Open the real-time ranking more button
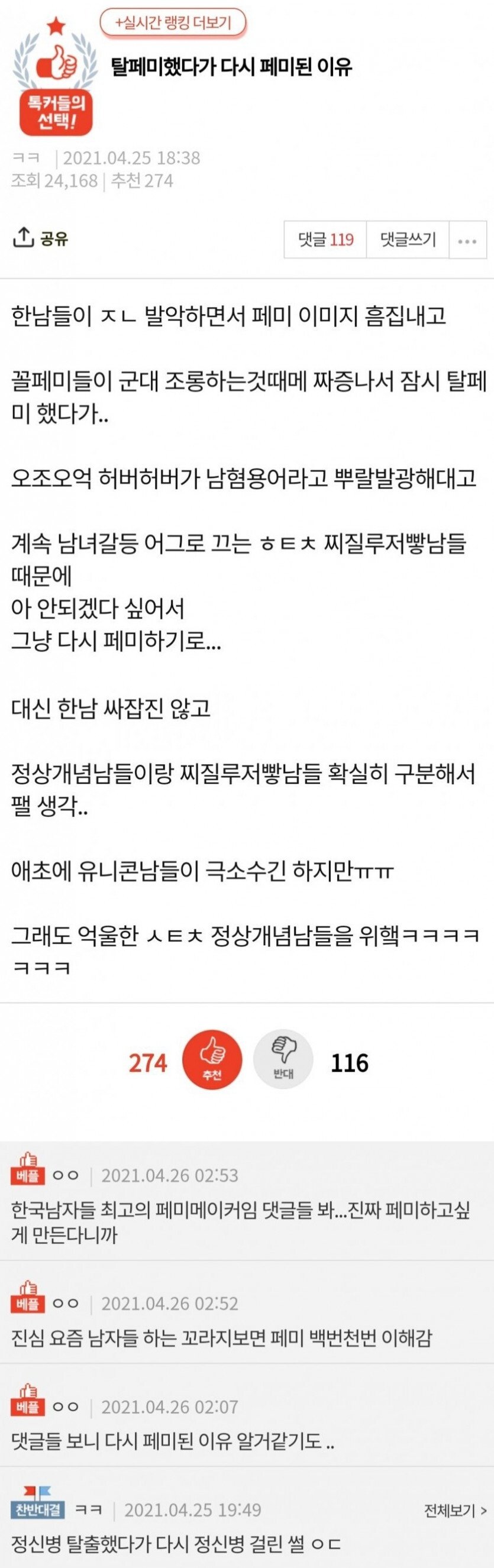This screenshot has height=1568, width=494. tap(173, 23)
